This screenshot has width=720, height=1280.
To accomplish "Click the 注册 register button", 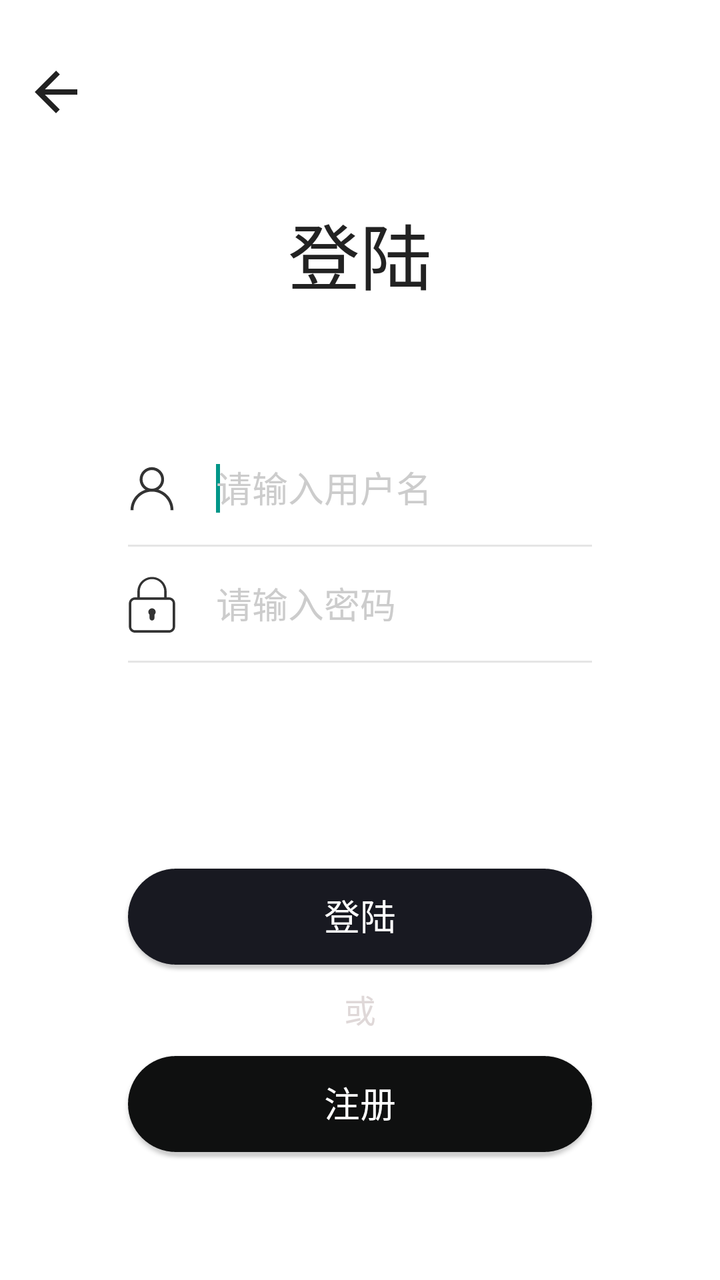I will (x=360, y=1104).
